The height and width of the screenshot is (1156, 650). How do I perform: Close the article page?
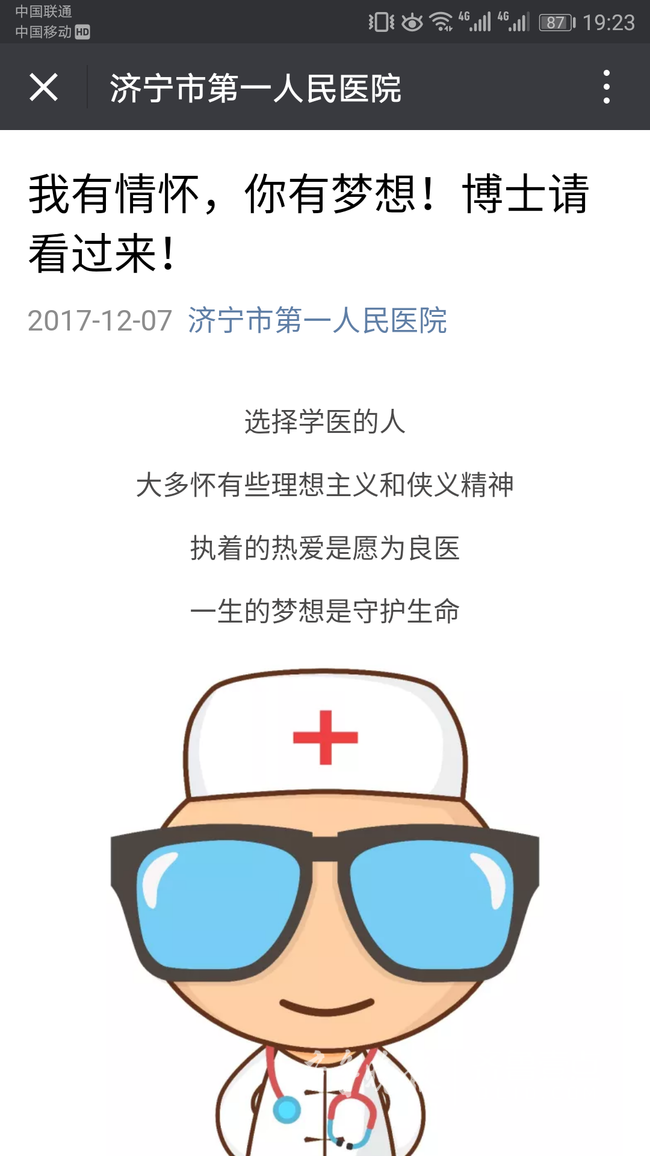43,88
